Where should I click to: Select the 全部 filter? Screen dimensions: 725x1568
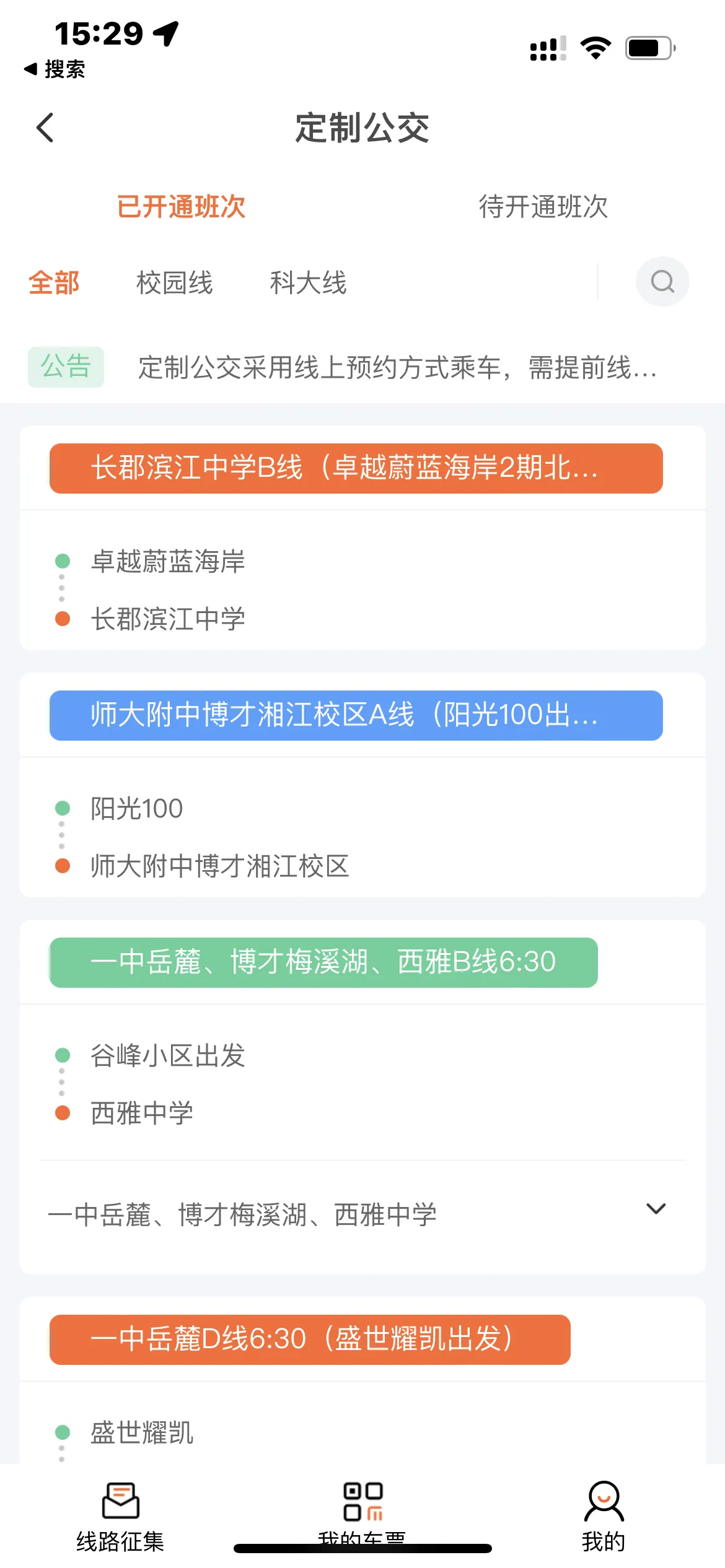click(x=54, y=283)
